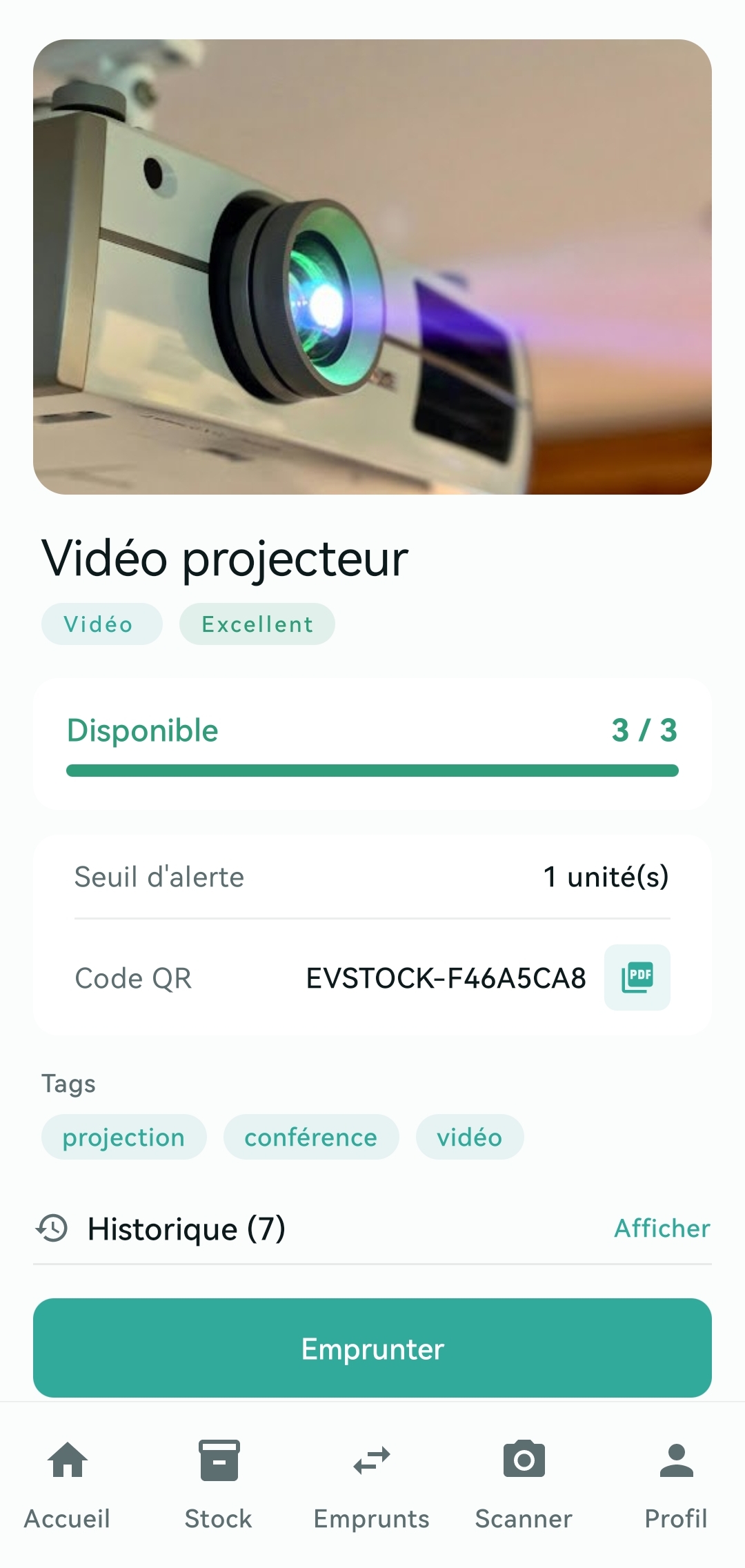
Task: Select the projection tag
Action: [x=124, y=1137]
